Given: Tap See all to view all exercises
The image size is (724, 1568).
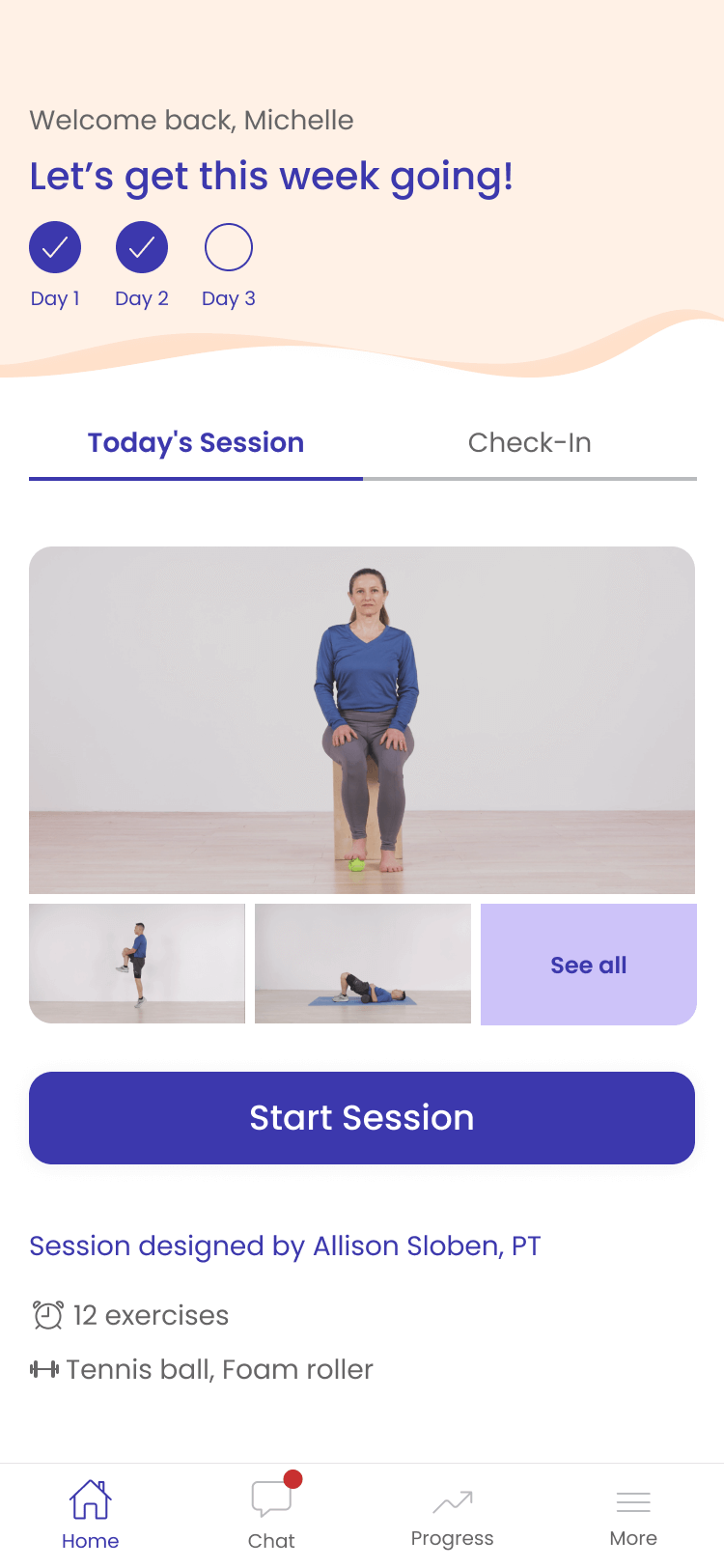Looking at the screenshot, I should point(588,965).
